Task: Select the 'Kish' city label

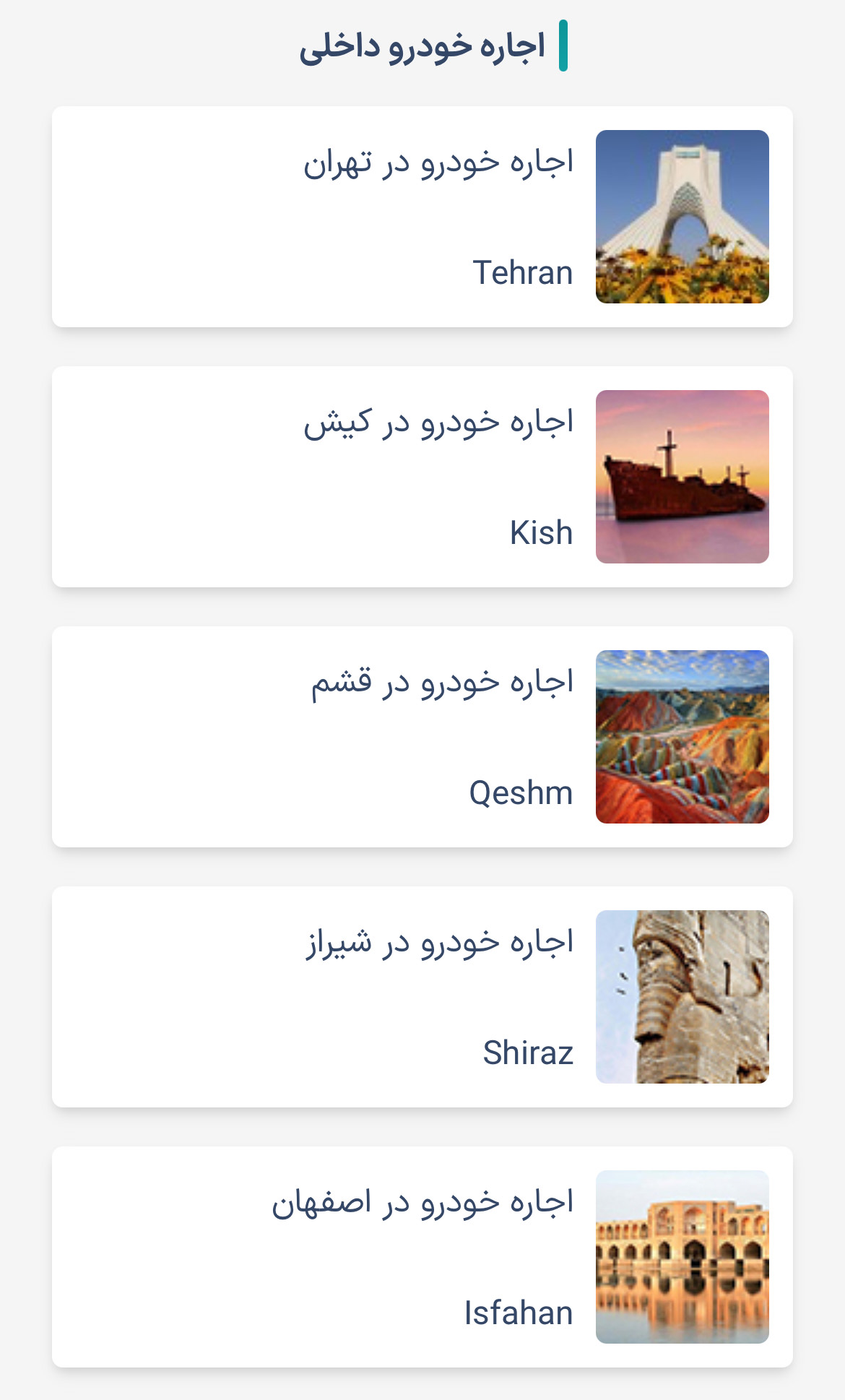Action: tap(540, 533)
